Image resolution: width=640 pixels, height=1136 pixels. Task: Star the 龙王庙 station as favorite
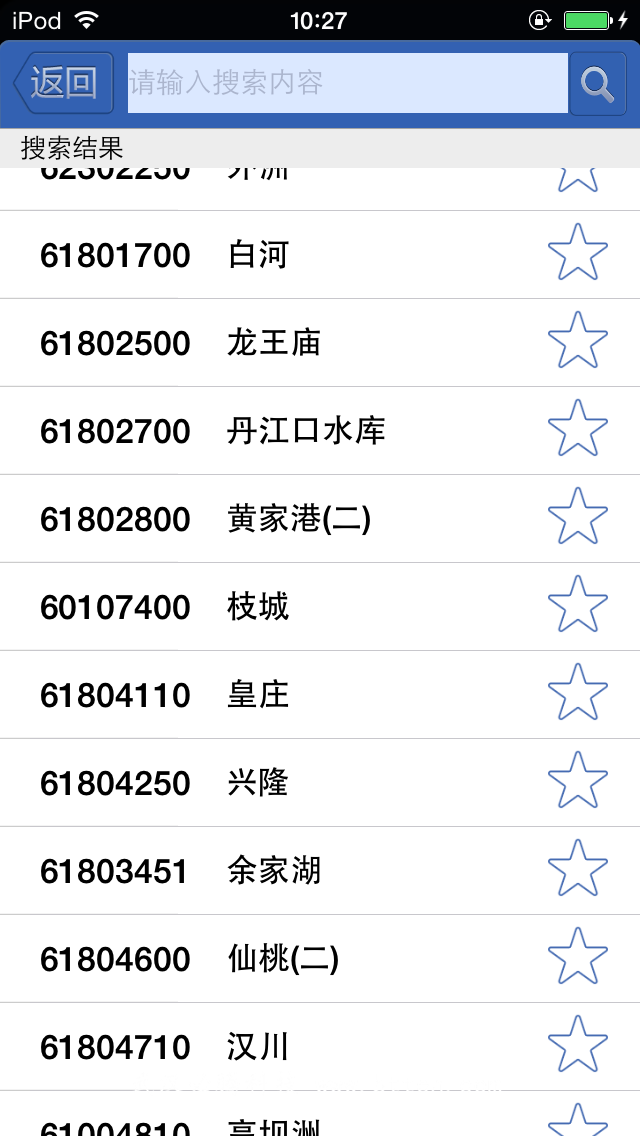(x=578, y=340)
